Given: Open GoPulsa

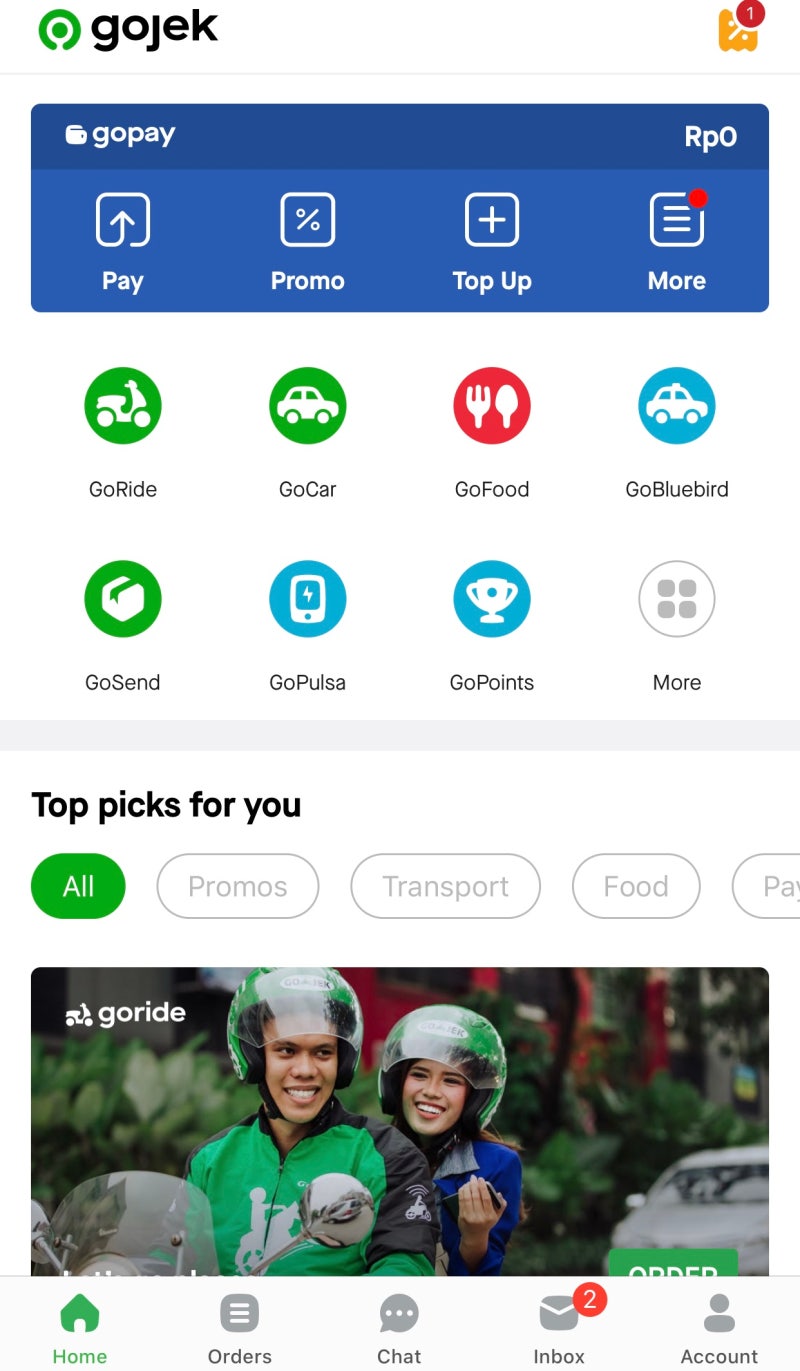Looking at the screenshot, I should (307, 599).
